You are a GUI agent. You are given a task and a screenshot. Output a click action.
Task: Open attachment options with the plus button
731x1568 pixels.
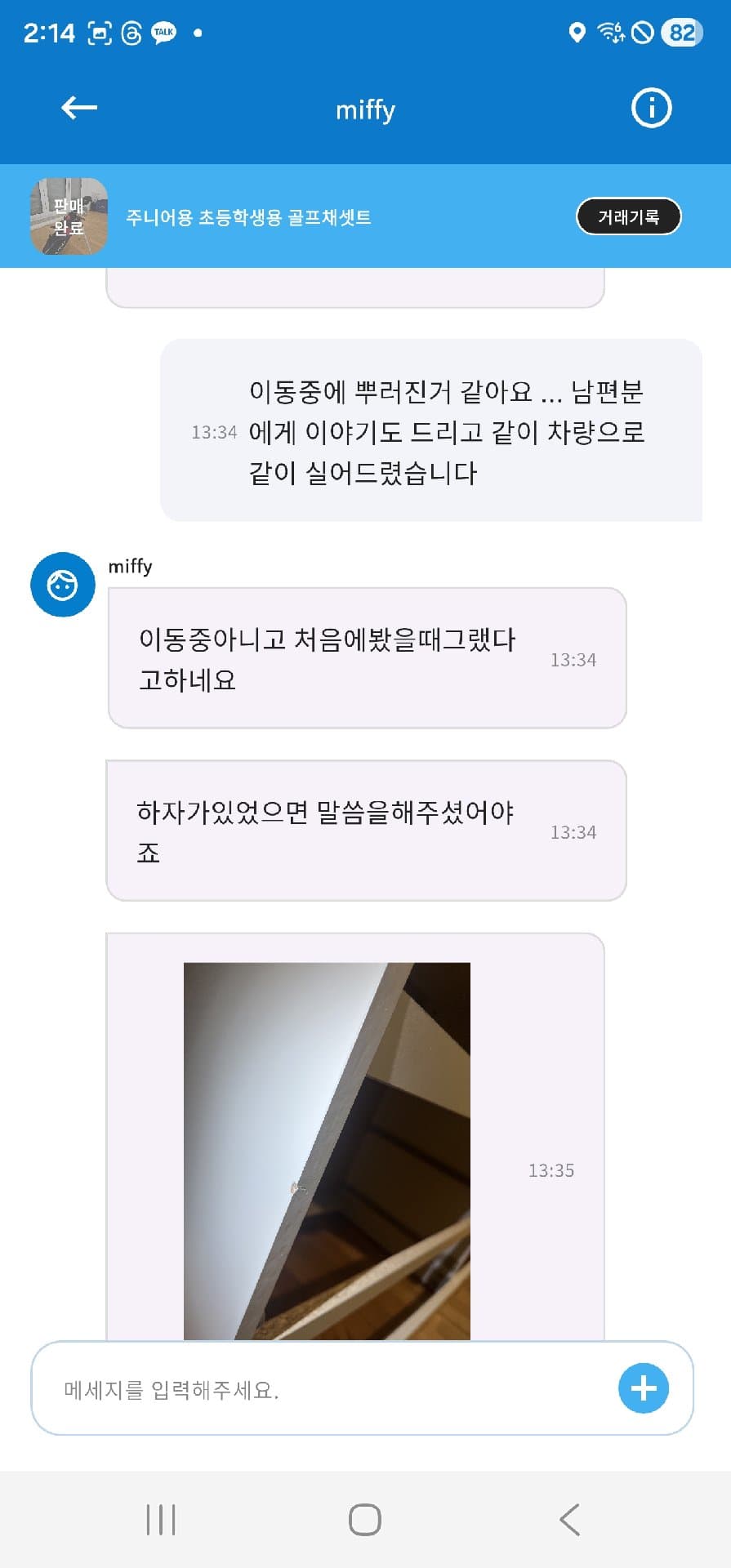[x=643, y=1388]
